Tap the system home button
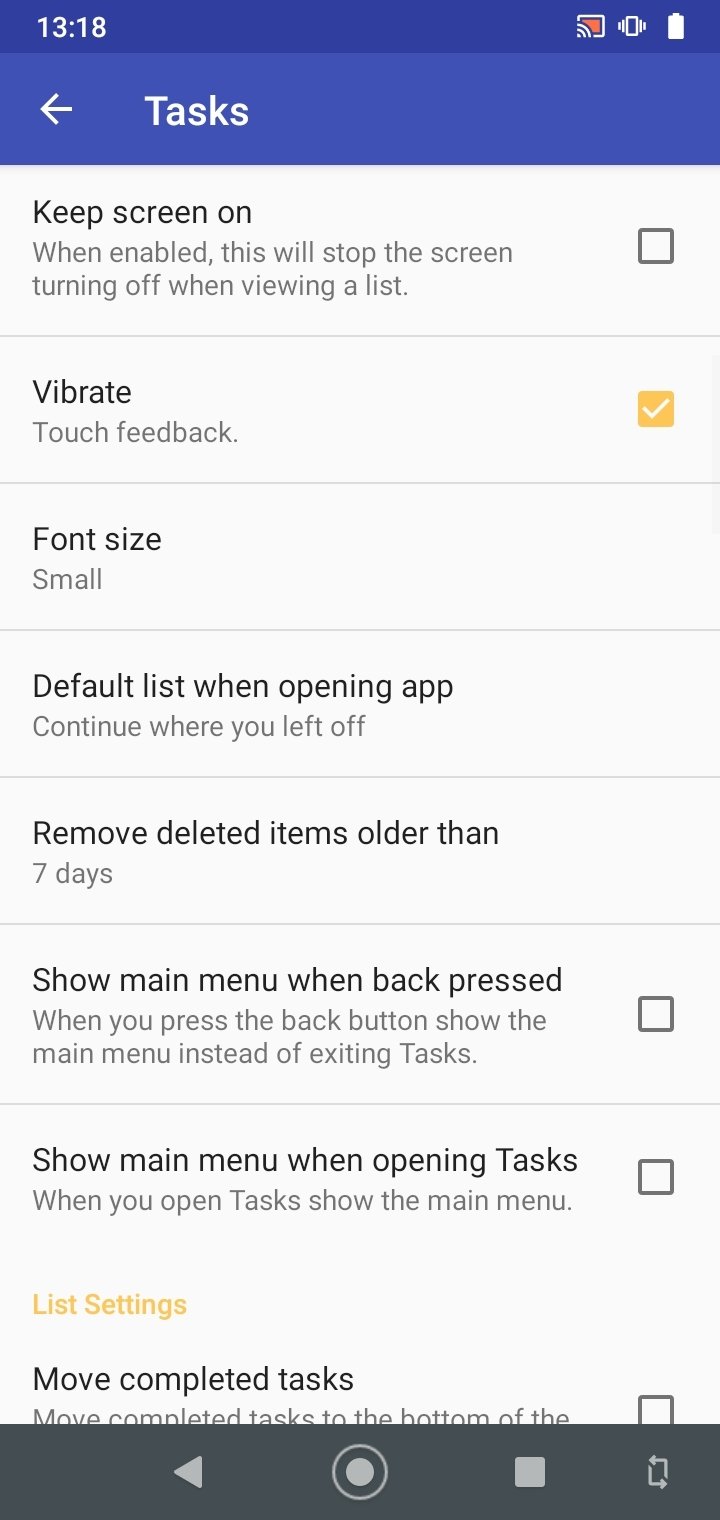 click(x=360, y=1472)
